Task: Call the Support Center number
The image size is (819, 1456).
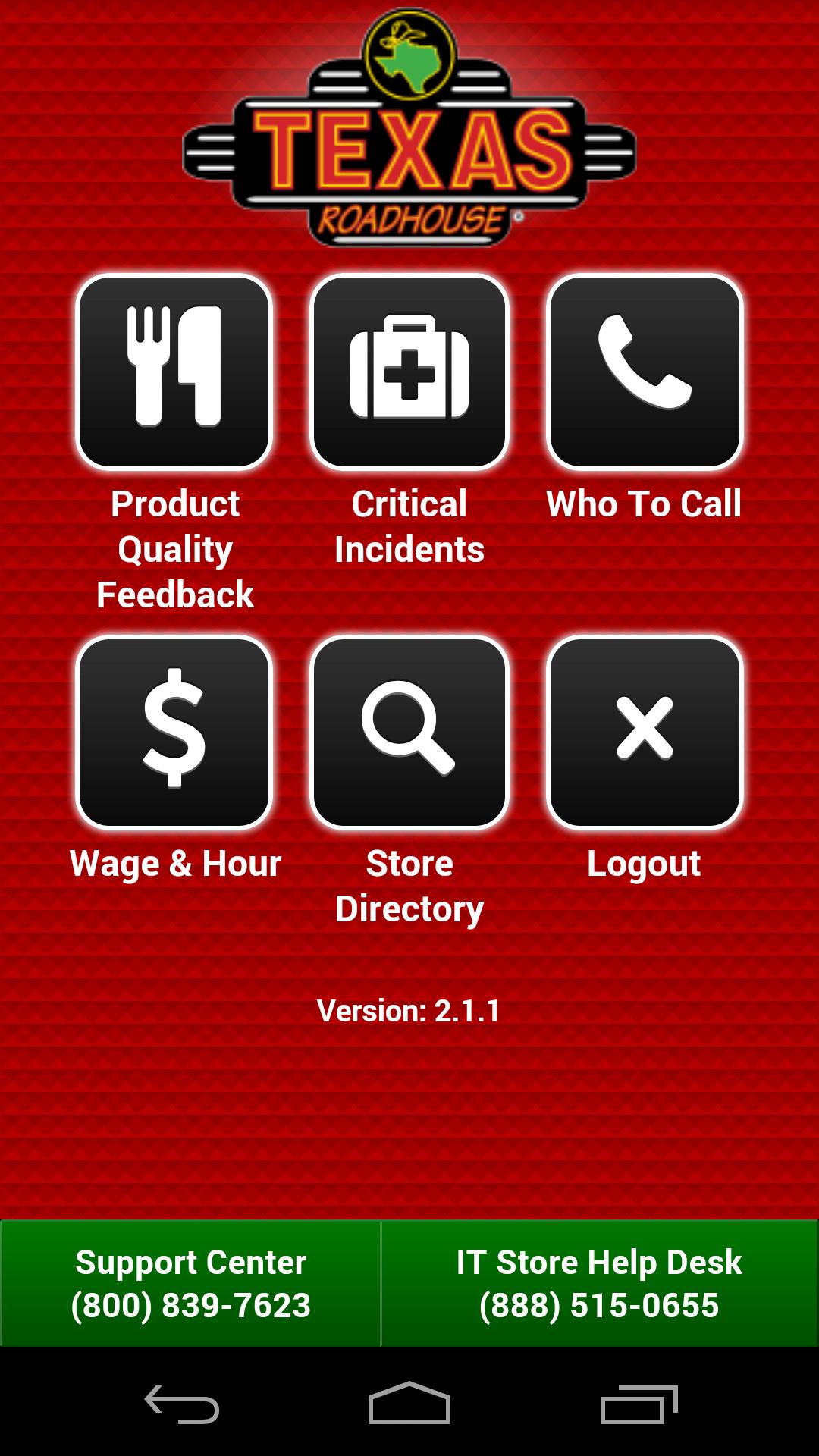Action: pyautogui.click(x=190, y=1283)
